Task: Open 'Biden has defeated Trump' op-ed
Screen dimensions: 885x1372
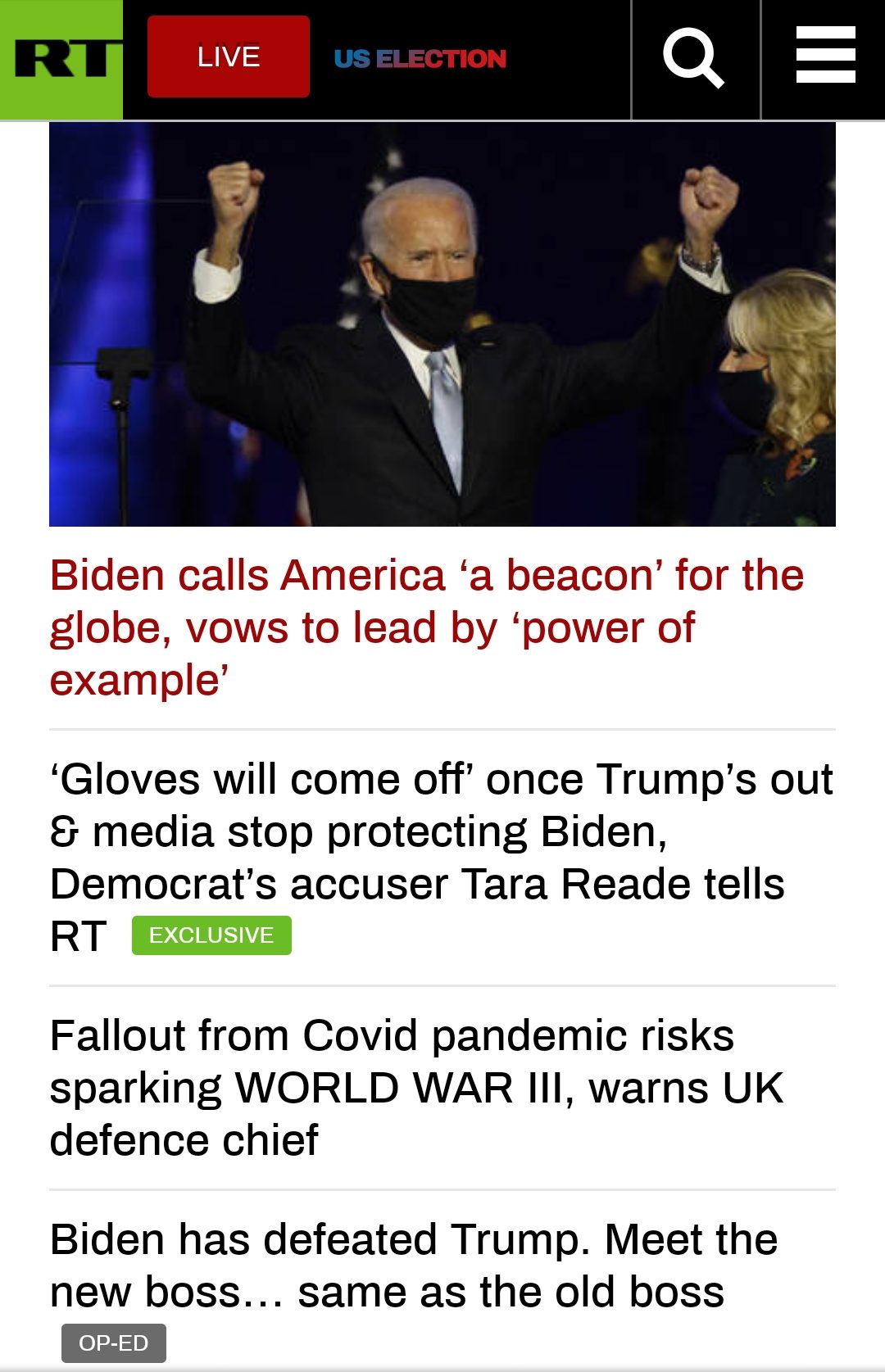Action: click(414, 1266)
